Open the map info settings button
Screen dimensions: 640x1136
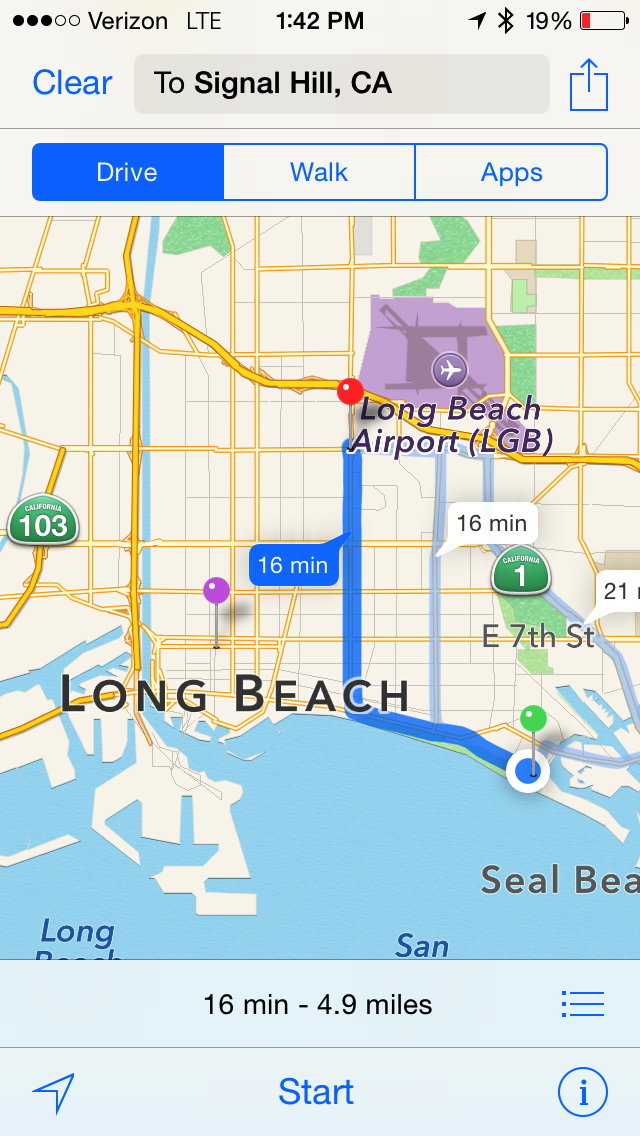pyautogui.click(x=583, y=1092)
